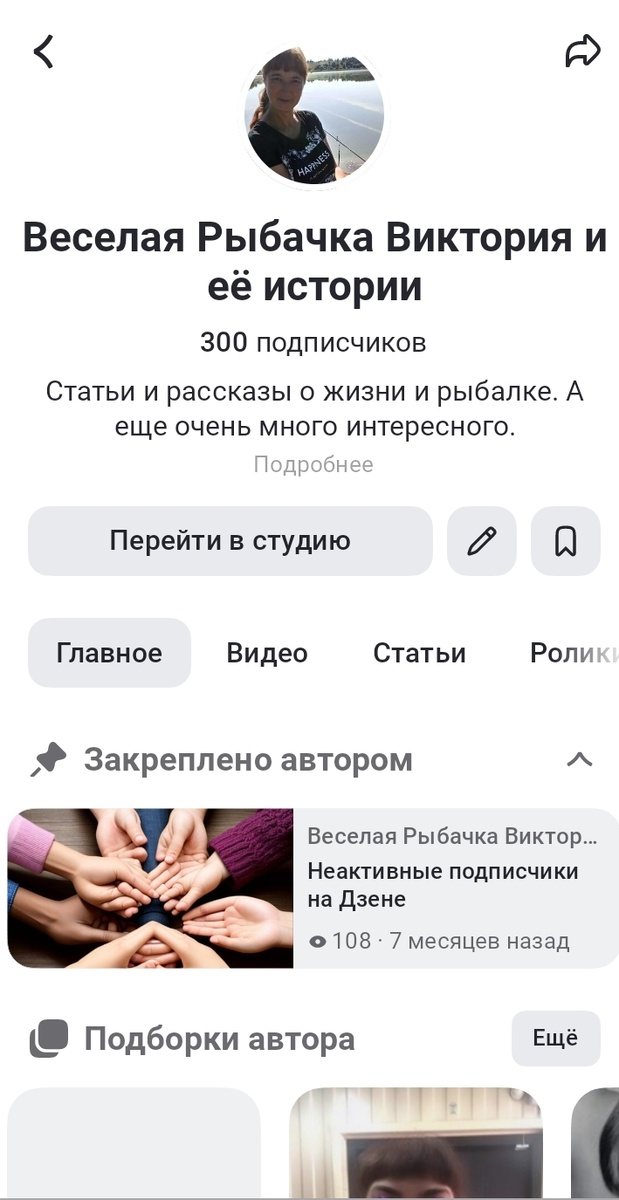
Task: Open the second collection card in Подборки автора
Action: (415, 1145)
